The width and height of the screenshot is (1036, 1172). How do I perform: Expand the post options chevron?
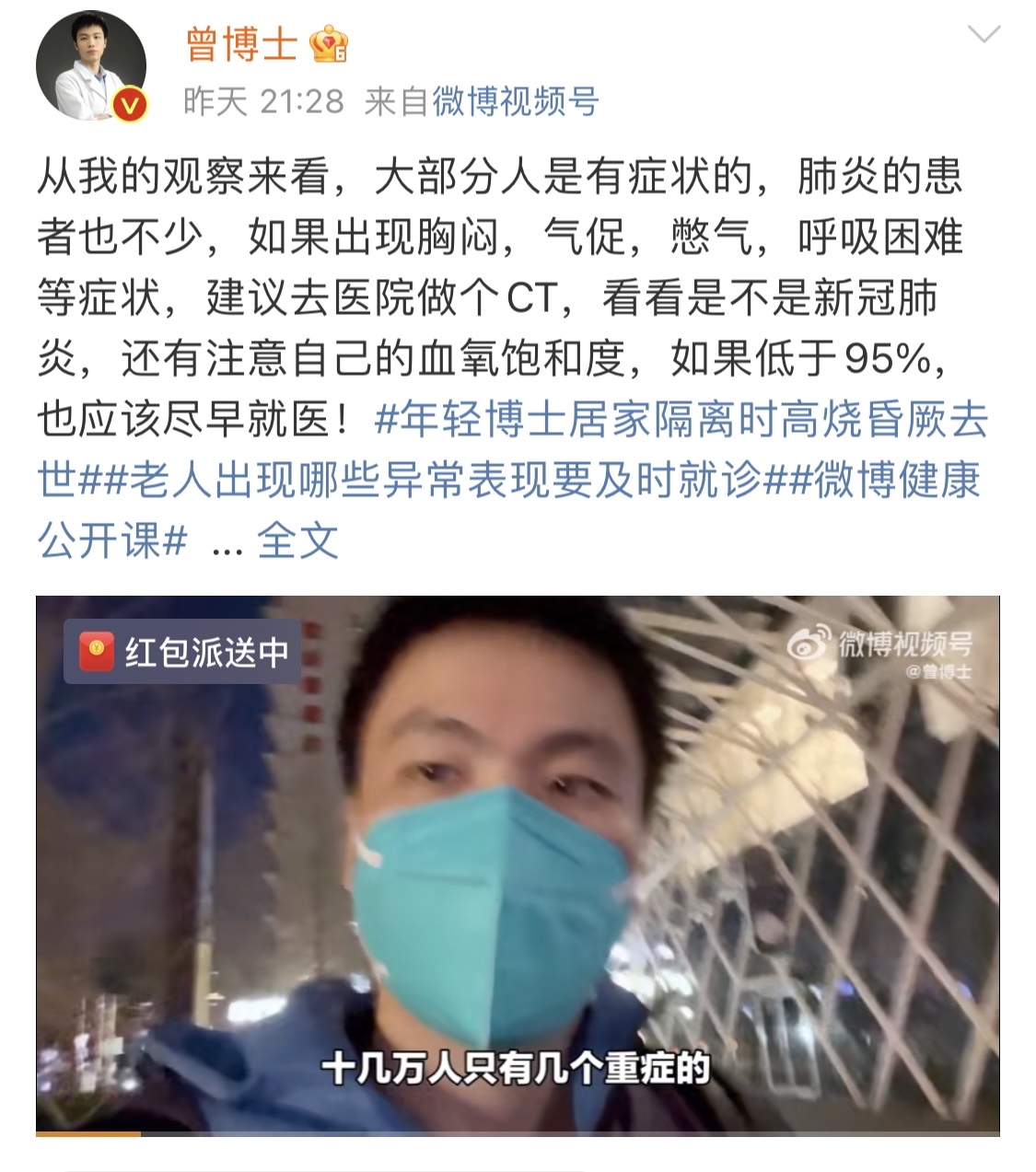click(x=984, y=36)
